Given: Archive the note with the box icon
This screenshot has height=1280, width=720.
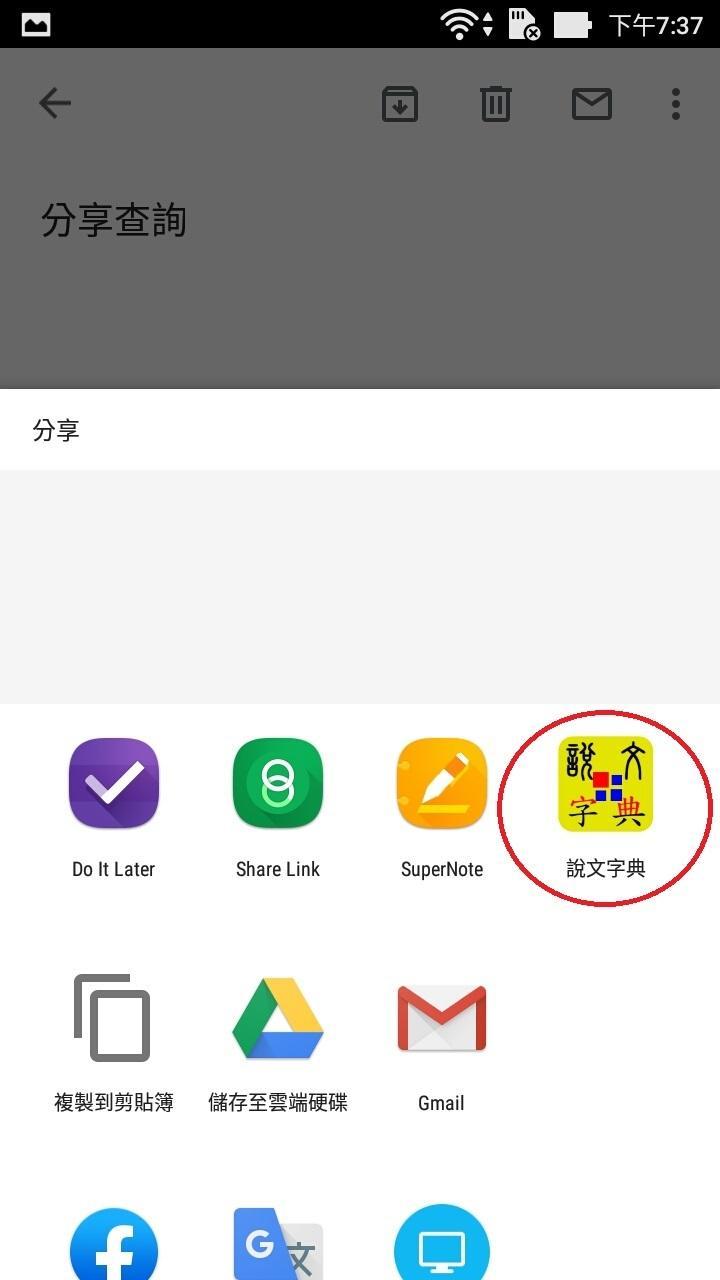Looking at the screenshot, I should pos(400,103).
